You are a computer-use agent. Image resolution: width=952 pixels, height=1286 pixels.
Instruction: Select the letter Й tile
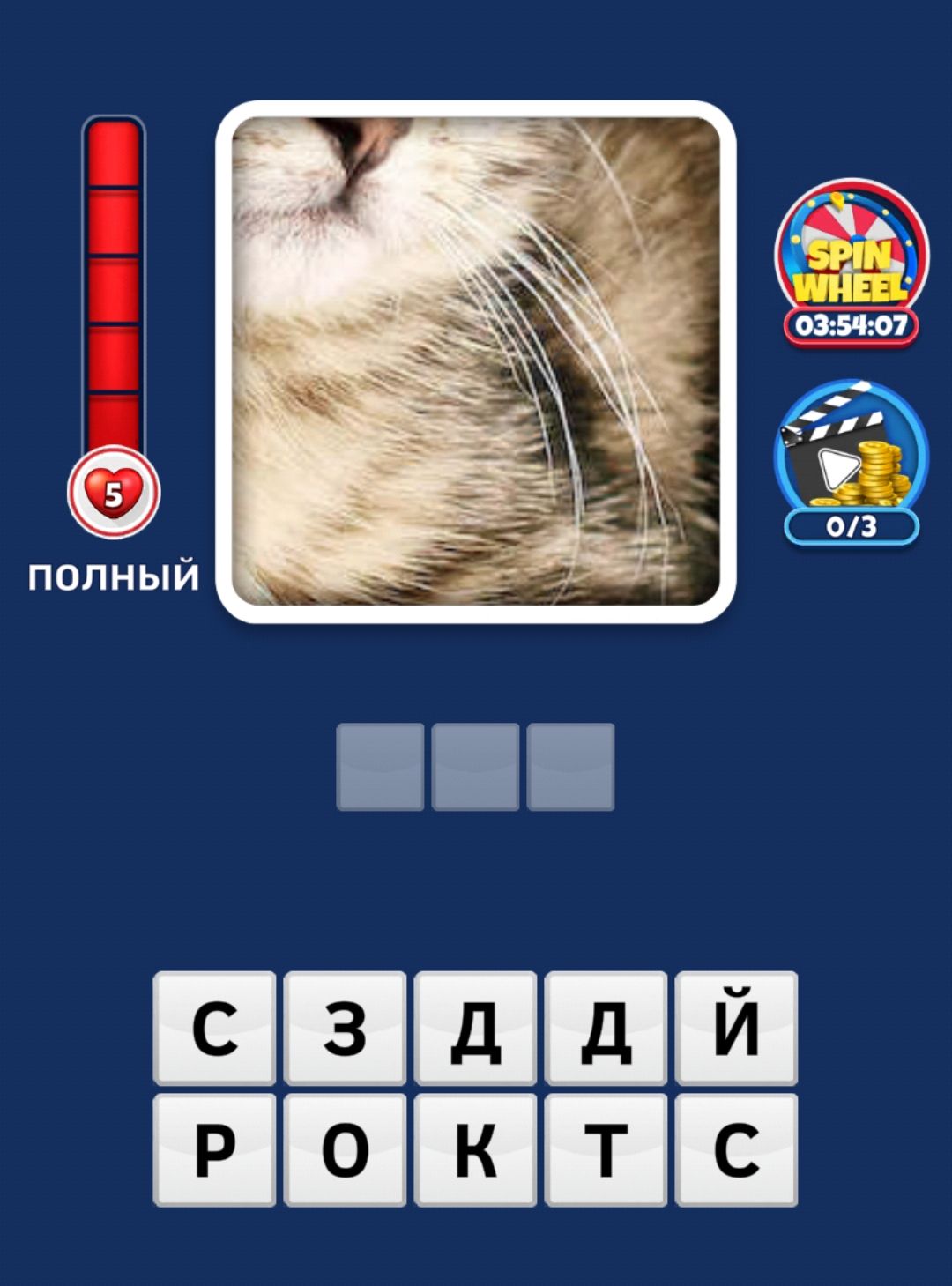tap(736, 1028)
